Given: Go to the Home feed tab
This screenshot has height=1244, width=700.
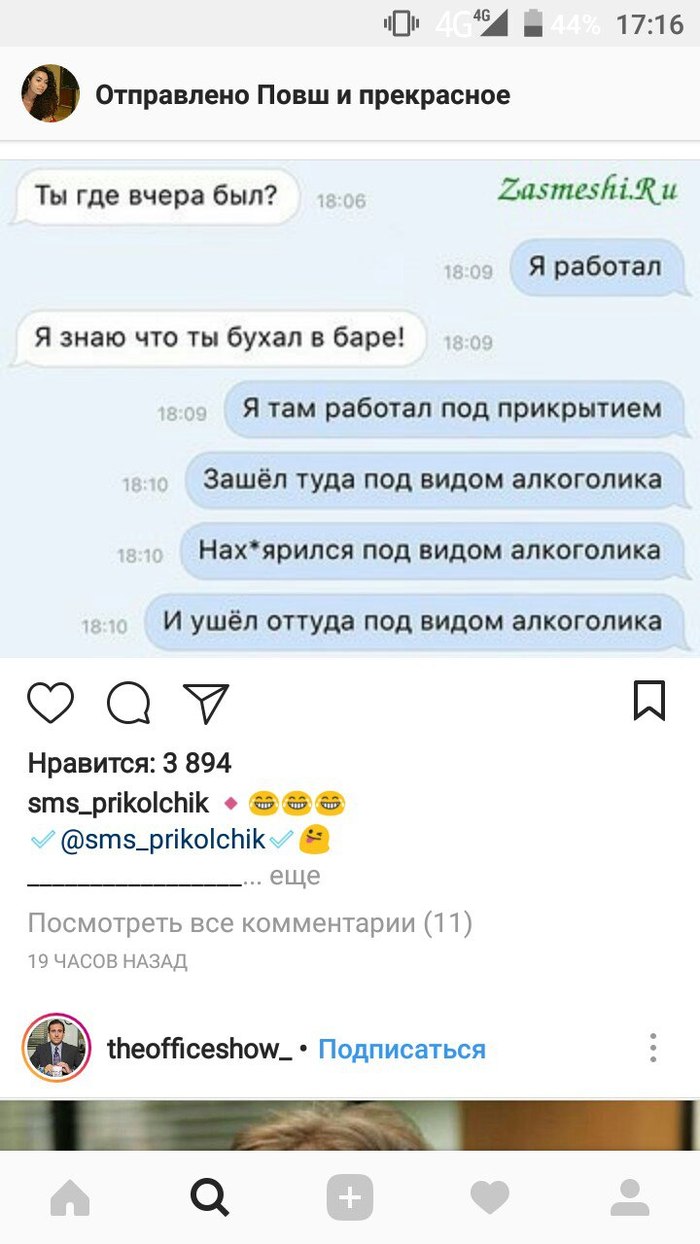Looking at the screenshot, I should click(x=70, y=1197).
